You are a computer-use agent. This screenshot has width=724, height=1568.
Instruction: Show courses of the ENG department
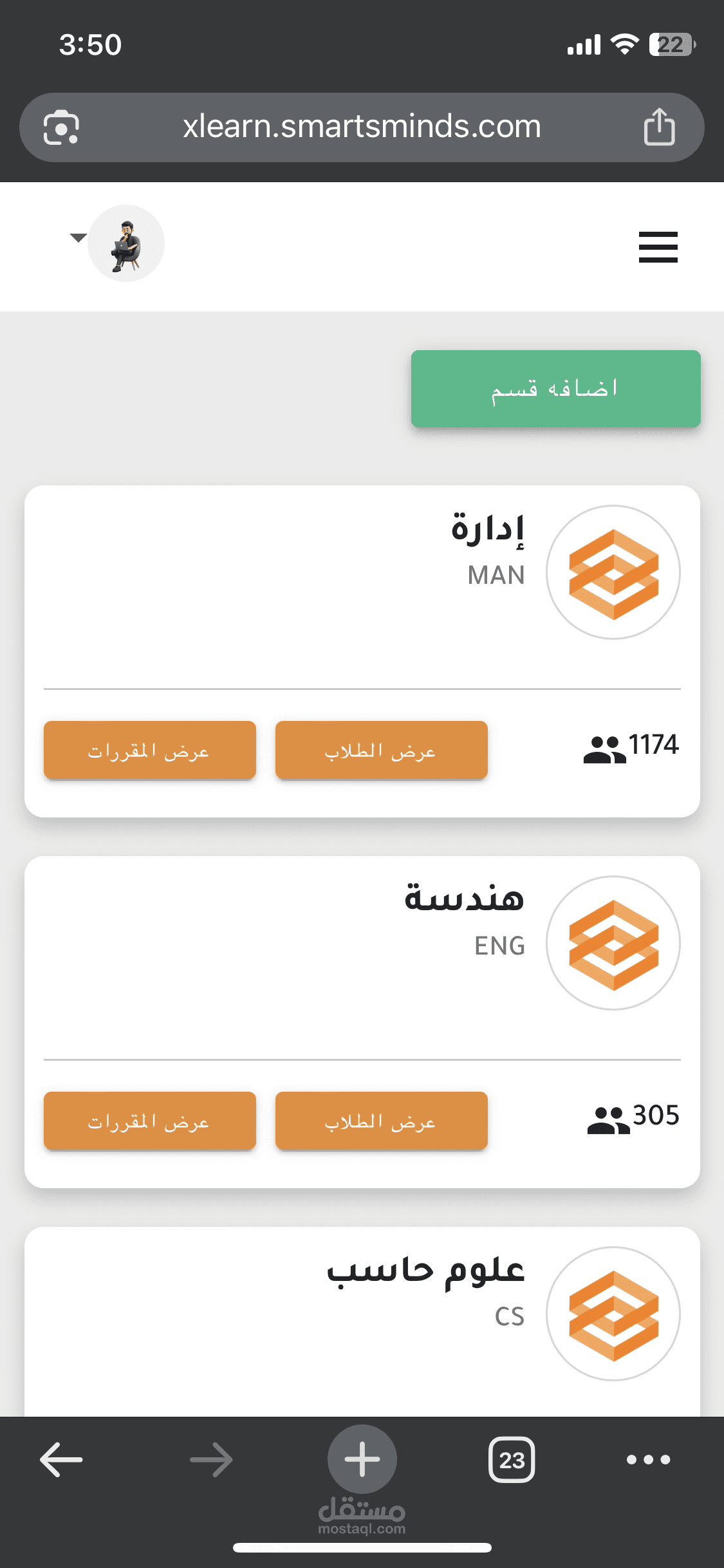point(149,1121)
